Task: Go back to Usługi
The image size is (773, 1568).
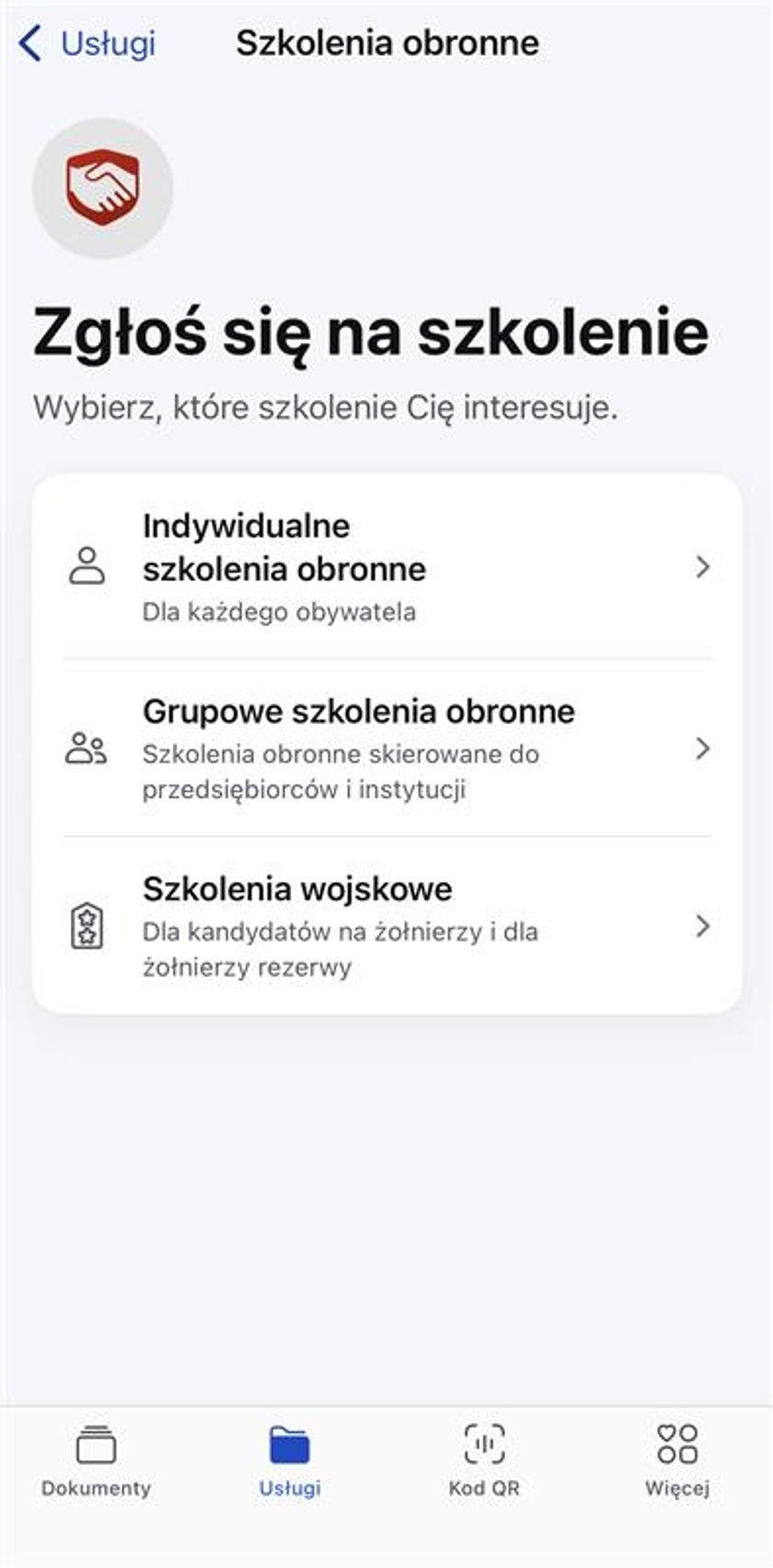Action: point(88,43)
